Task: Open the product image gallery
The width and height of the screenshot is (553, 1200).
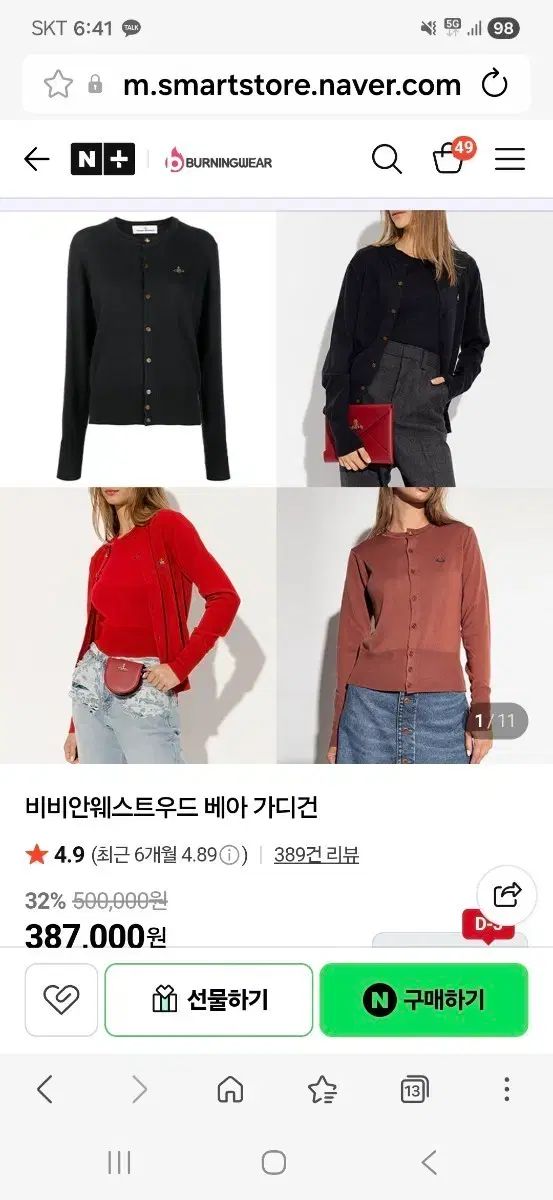Action: point(276,487)
